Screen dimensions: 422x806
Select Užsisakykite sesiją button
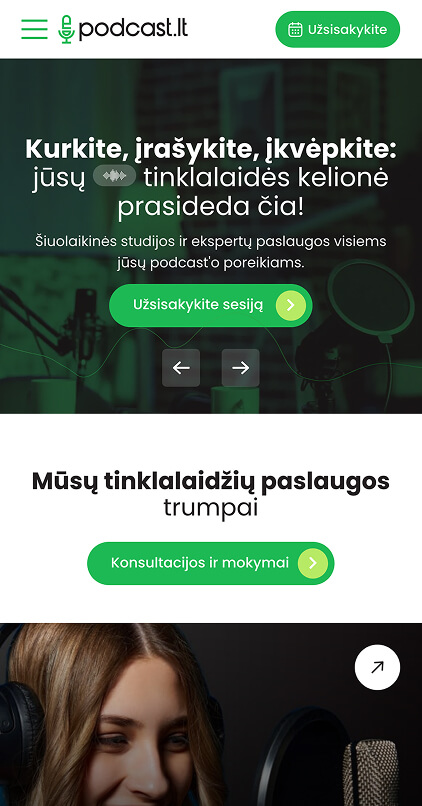tap(211, 305)
